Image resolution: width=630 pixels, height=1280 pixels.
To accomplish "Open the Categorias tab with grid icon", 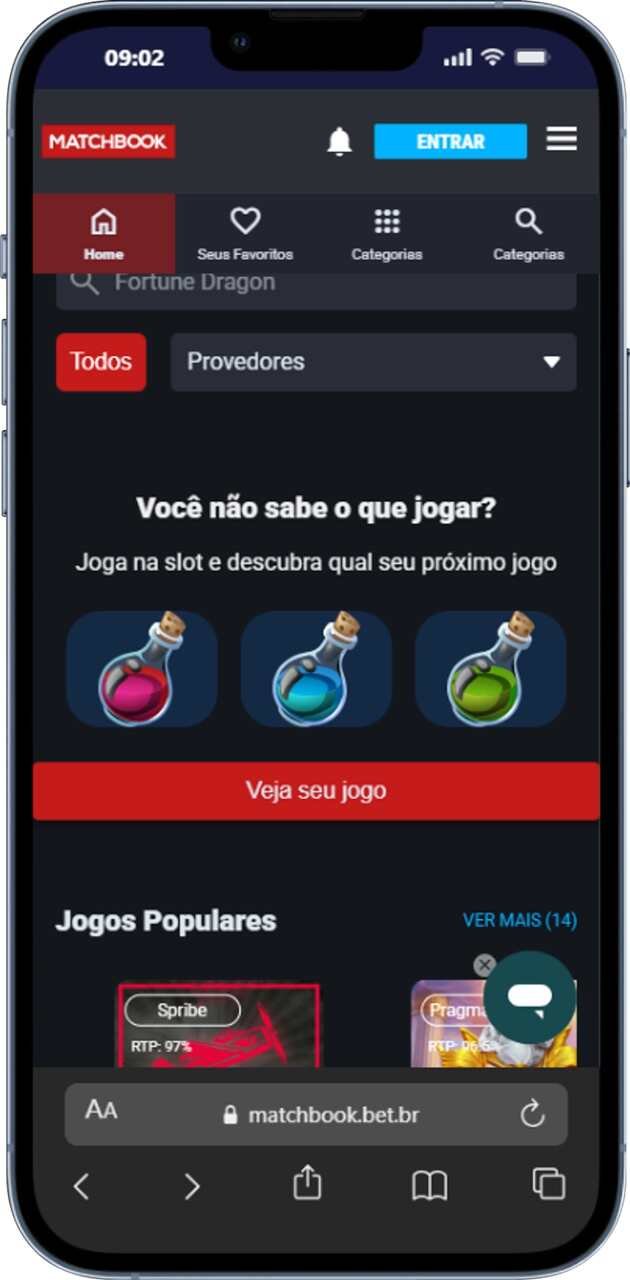I will click(x=387, y=234).
